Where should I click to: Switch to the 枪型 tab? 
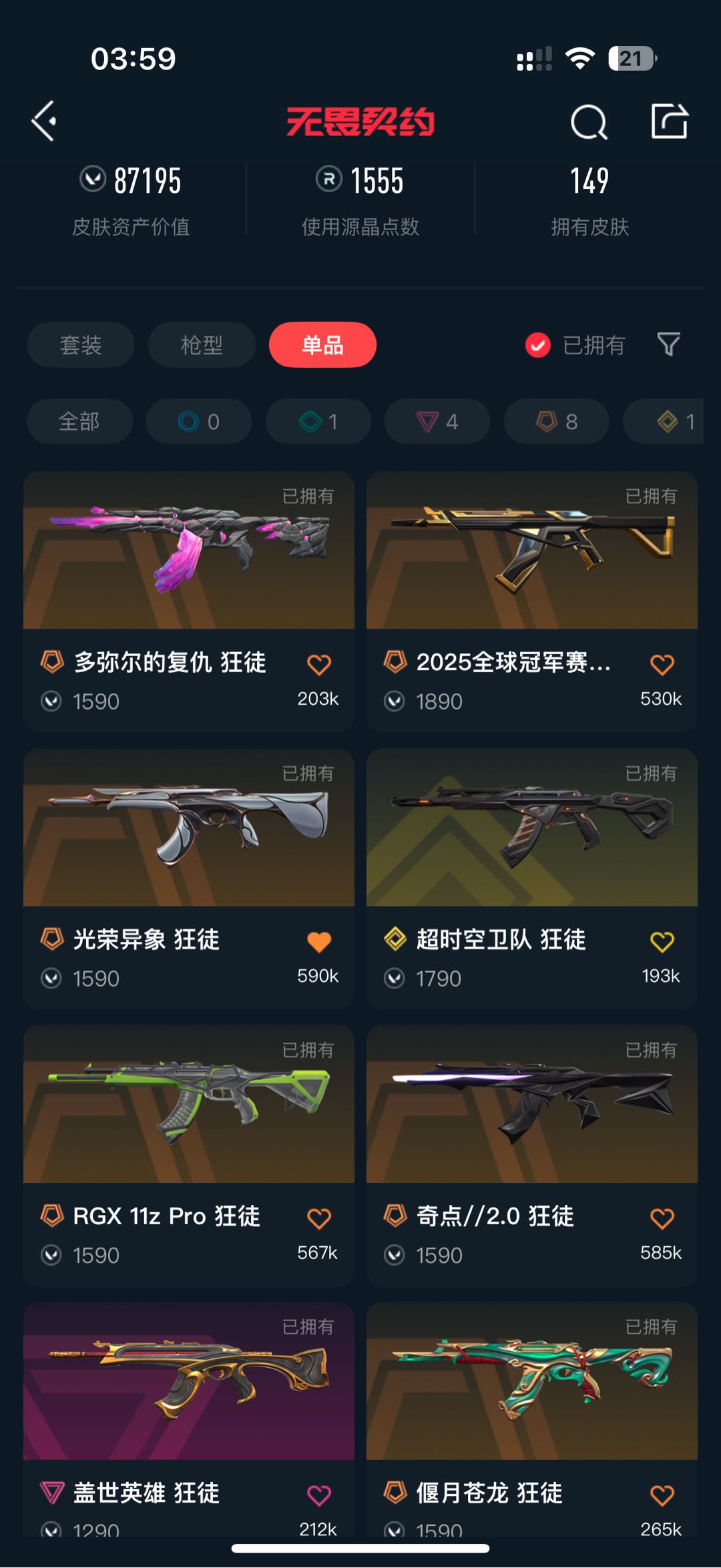[202, 345]
